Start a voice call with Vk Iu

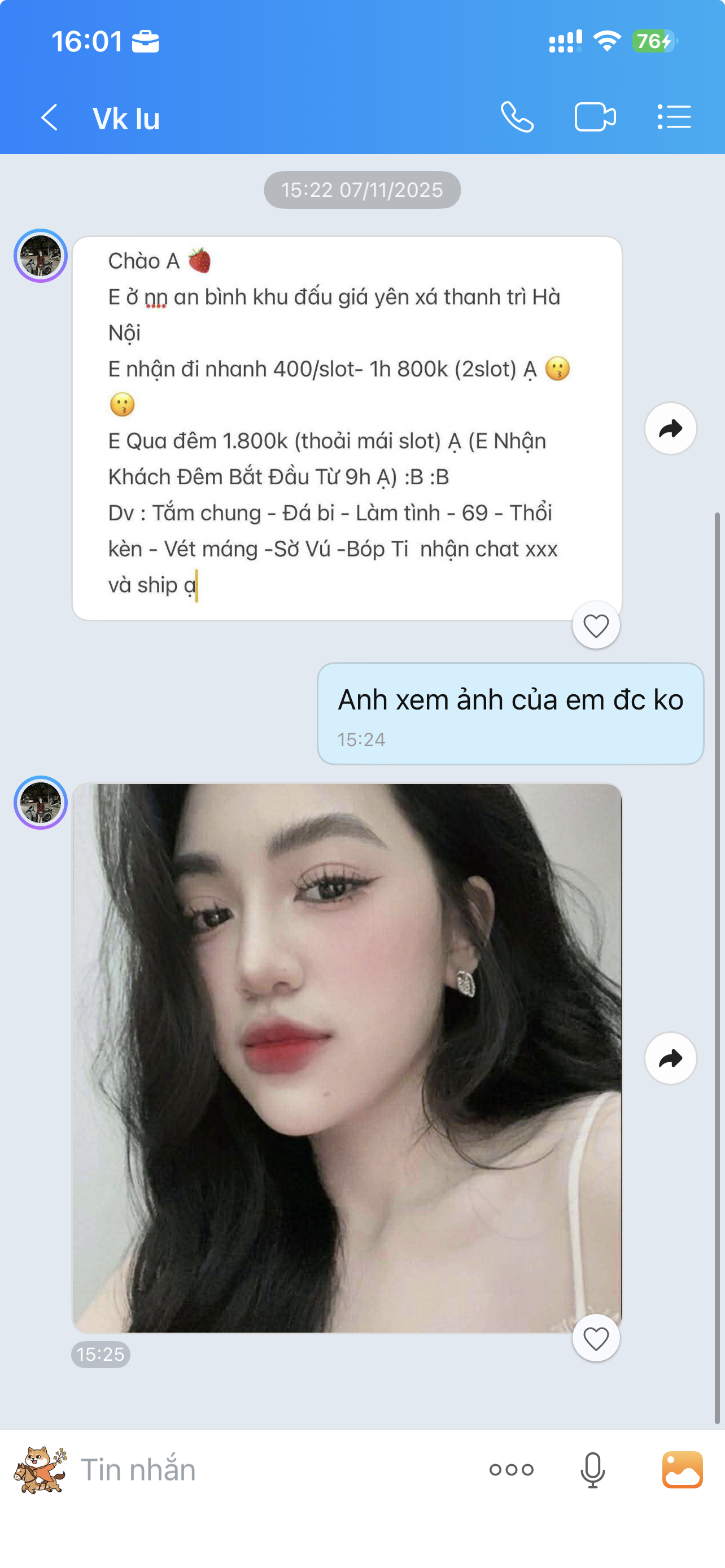517,117
